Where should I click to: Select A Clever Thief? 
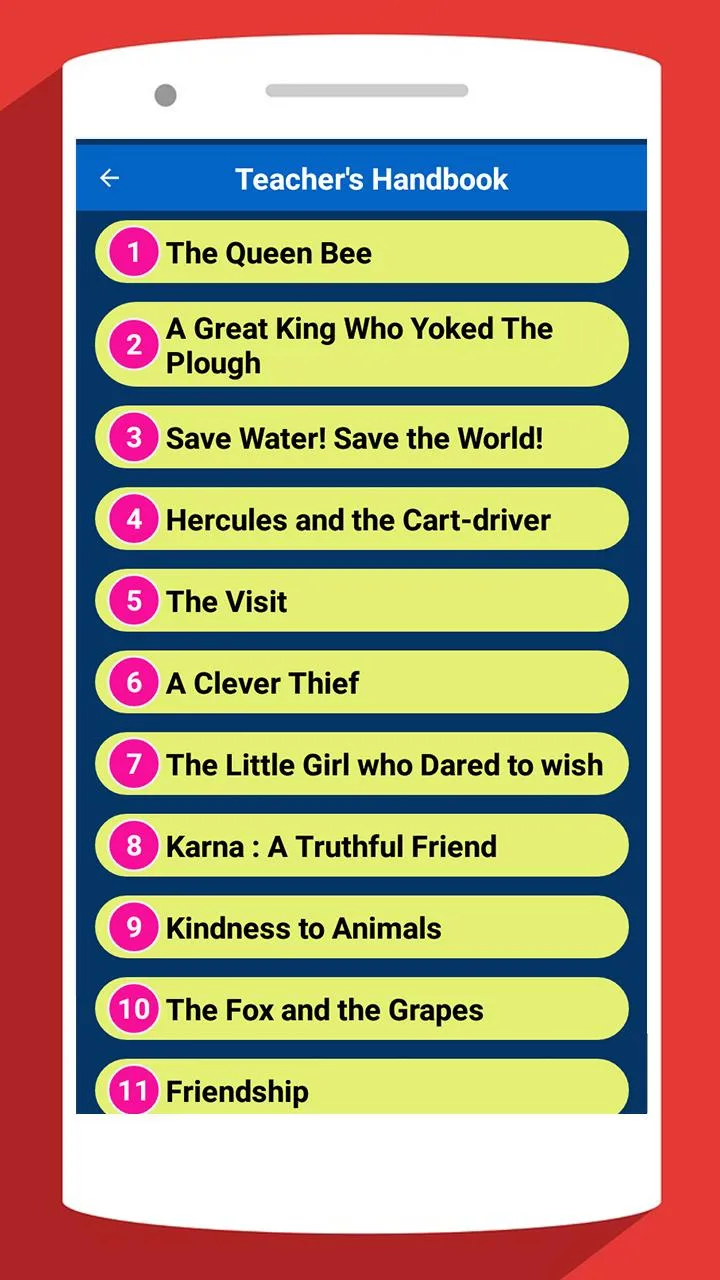coord(362,683)
